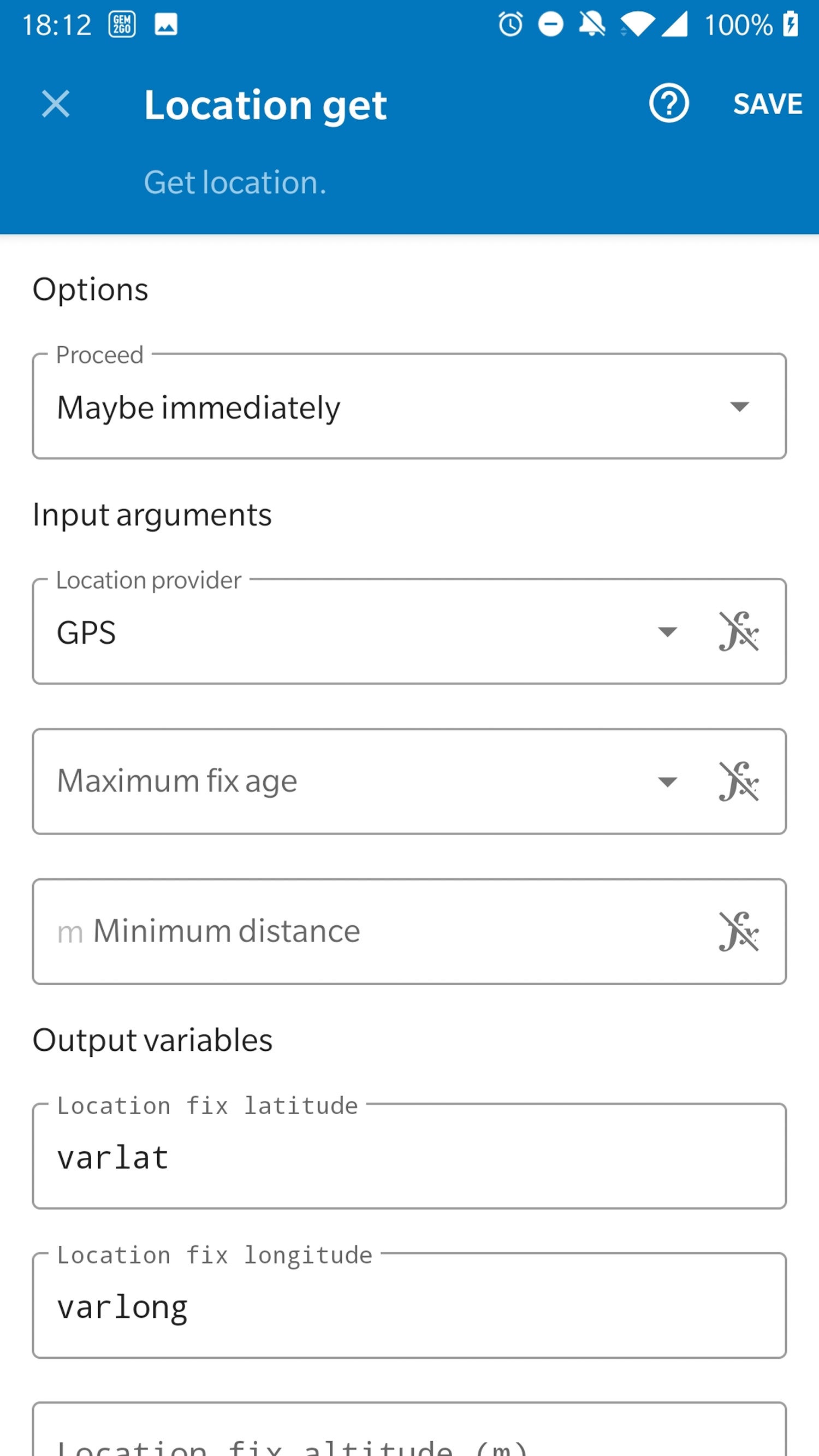Toggle expression mode for Maximum fix age
The image size is (819, 1456).
tap(738, 782)
